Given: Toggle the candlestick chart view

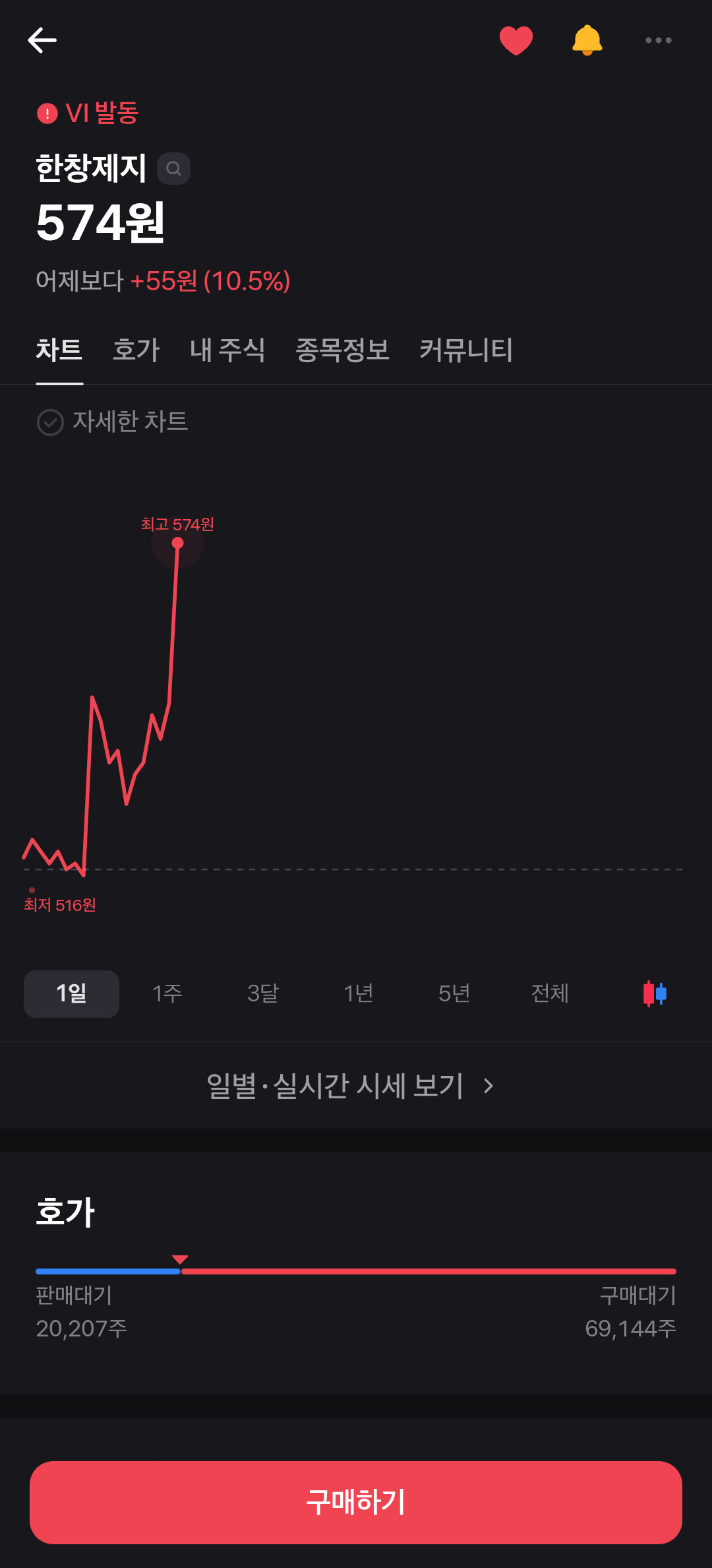Looking at the screenshot, I should click(655, 993).
